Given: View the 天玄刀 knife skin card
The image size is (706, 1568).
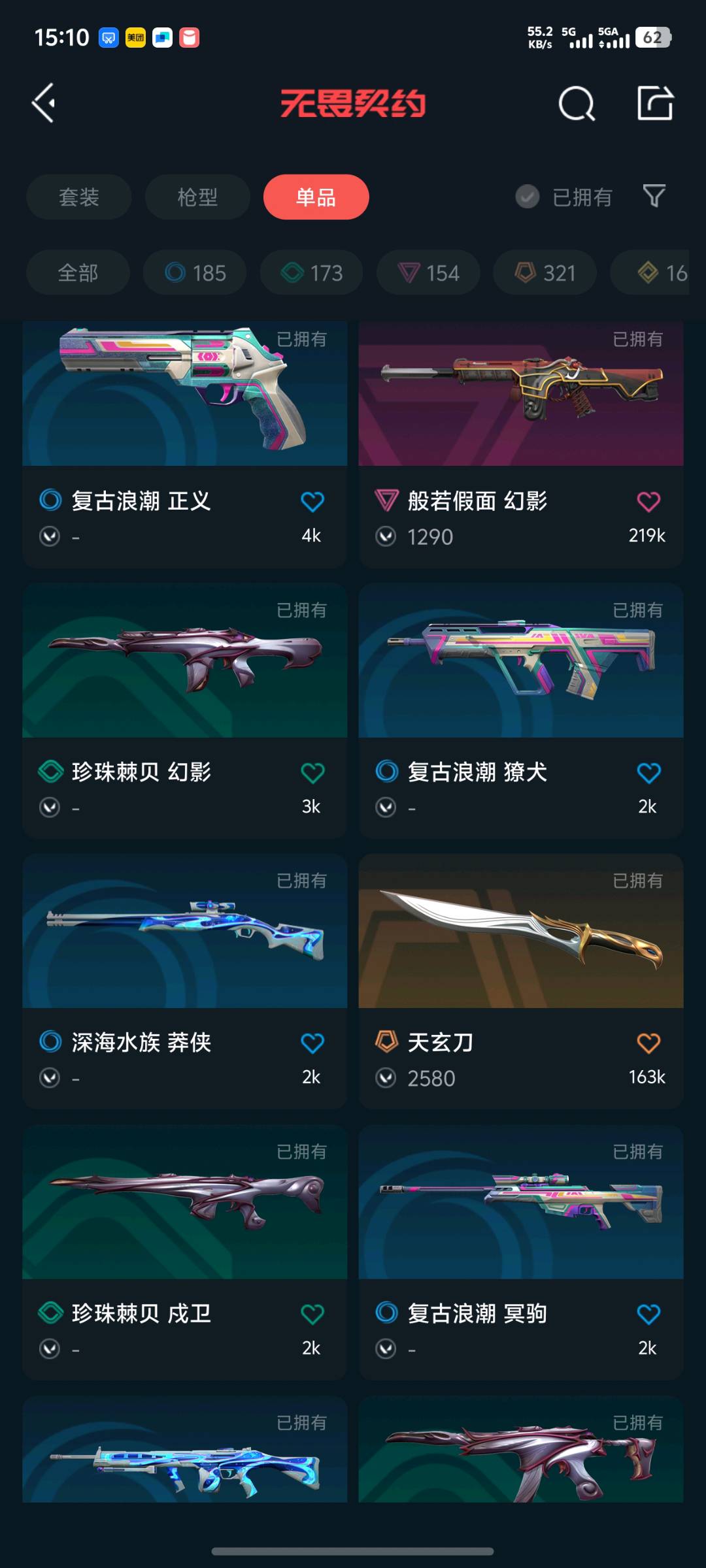Looking at the screenshot, I should (x=520, y=980).
